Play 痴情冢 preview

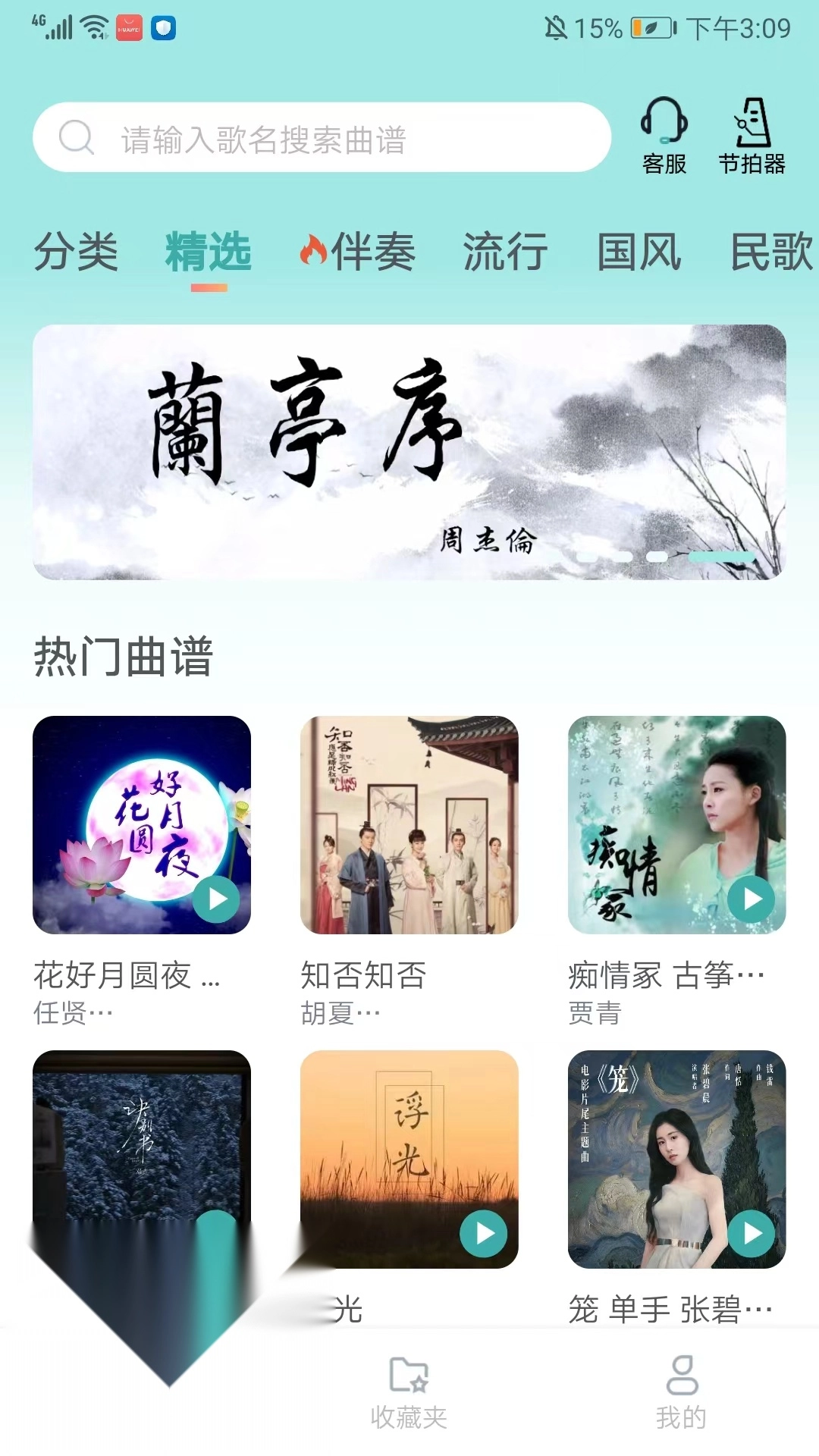(751, 899)
